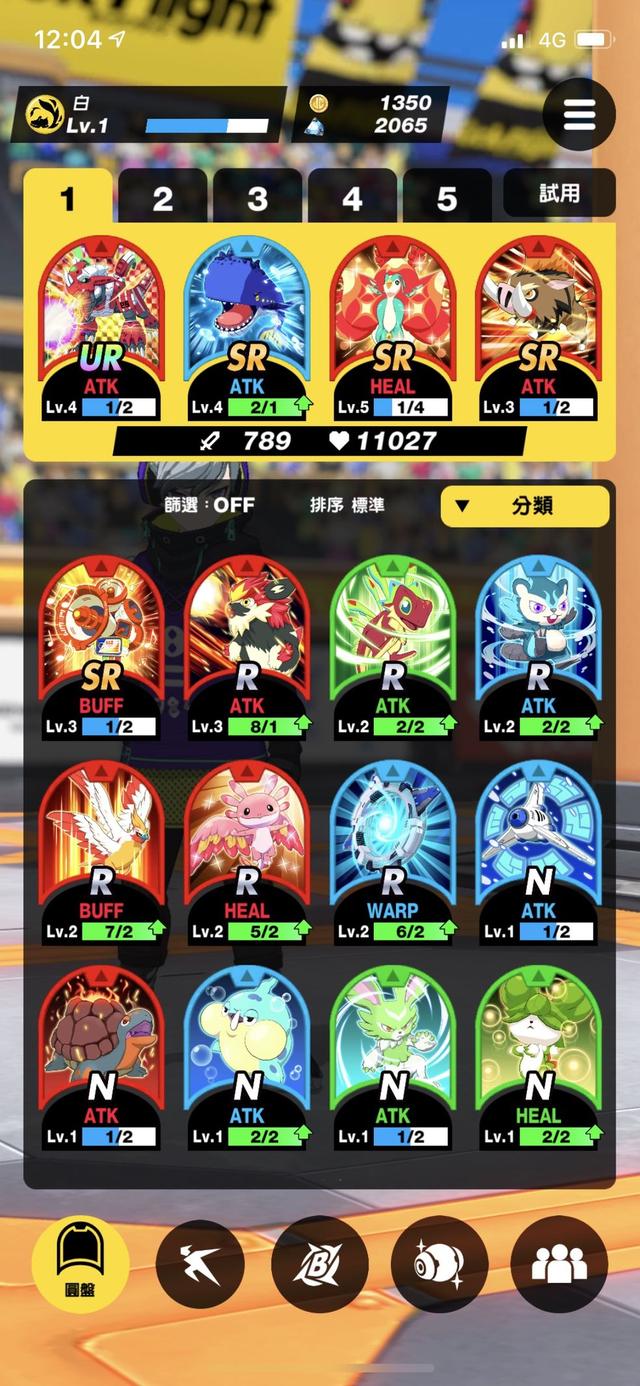640x1386 pixels.
Task: Select deck tab 4
Action: (352, 197)
